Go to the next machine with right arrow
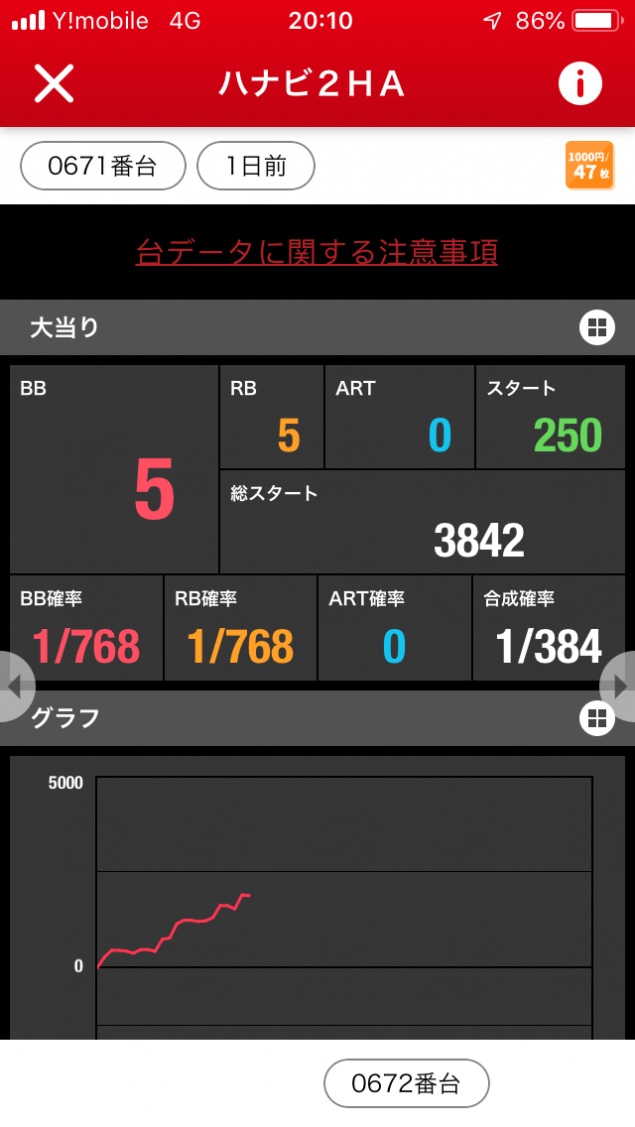The height and width of the screenshot is (1127, 635). [x=620, y=687]
